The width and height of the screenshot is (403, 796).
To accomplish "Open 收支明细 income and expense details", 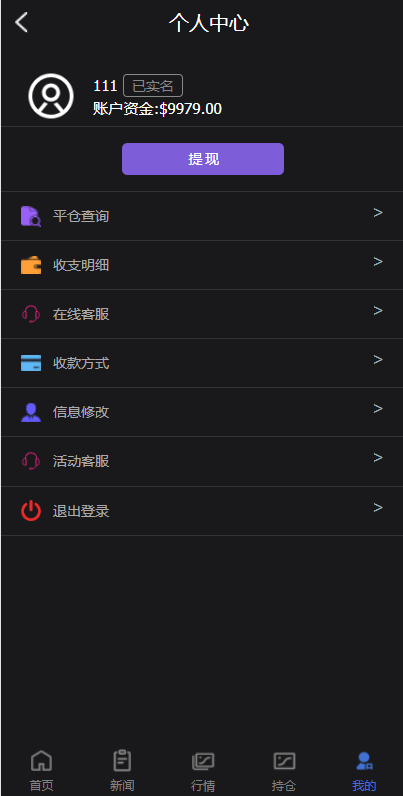I will [x=202, y=265].
